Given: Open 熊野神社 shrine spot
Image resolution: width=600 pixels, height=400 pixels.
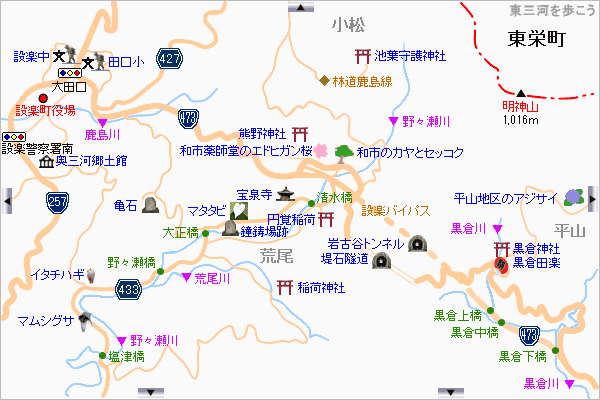Looking at the screenshot, I should (298, 133).
